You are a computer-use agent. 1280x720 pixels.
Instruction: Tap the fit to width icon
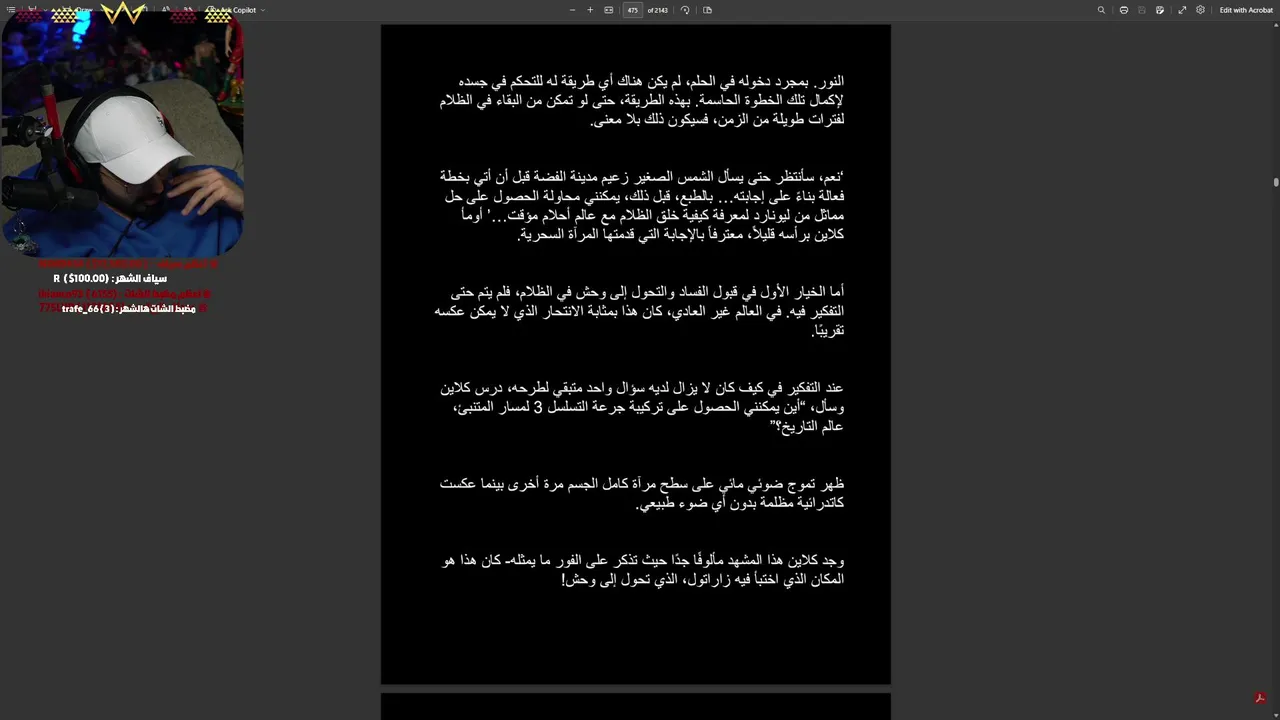click(609, 10)
